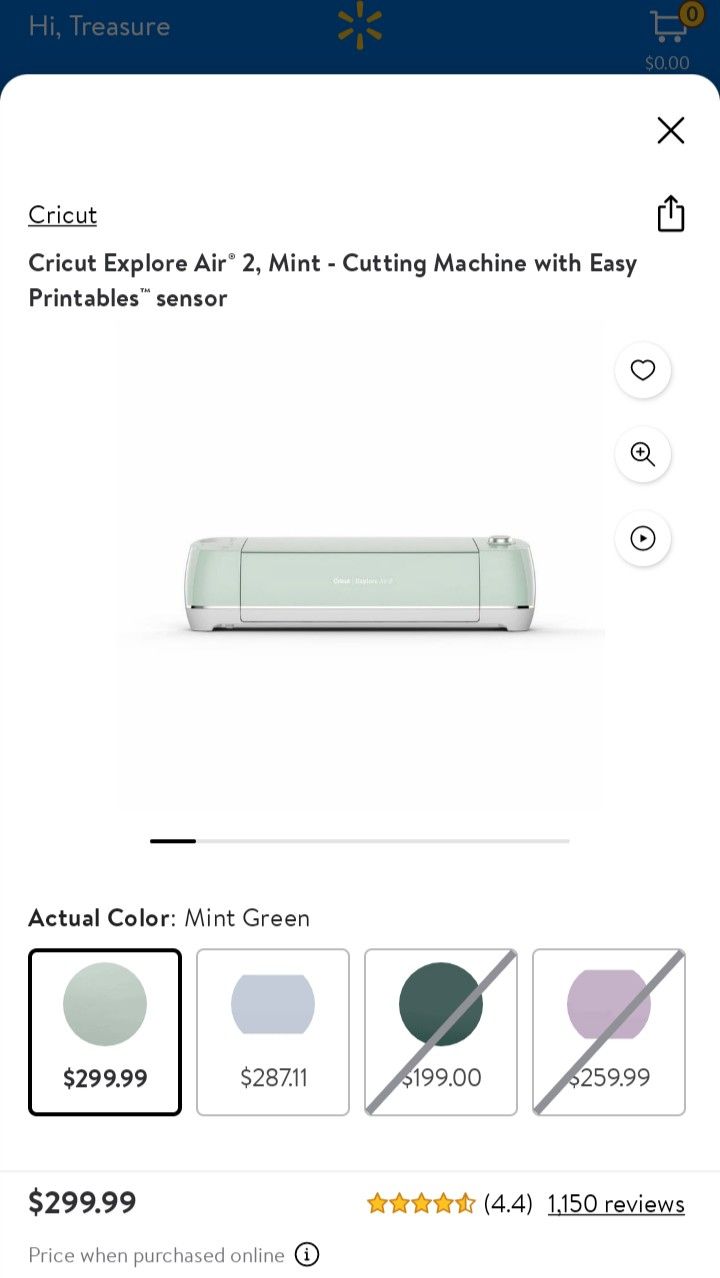Open the main Cricut machine product photo
Image resolution: width=720 pixels, height=1278 pixels.
pyautogui.click(x=360, y=585)
